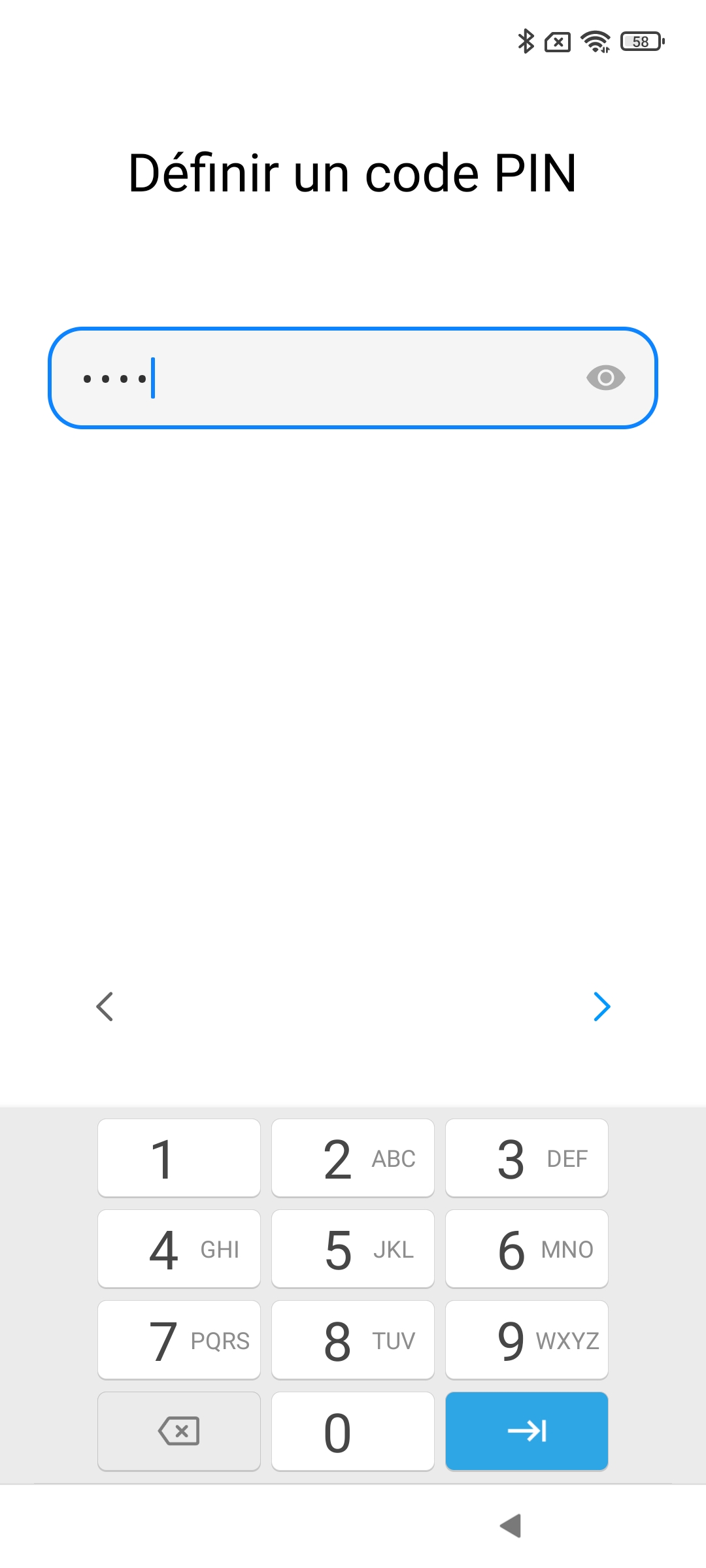Enter digit 6 MNO
The height and width of the screenshot is (1568, 706).
click(527, 1249)
